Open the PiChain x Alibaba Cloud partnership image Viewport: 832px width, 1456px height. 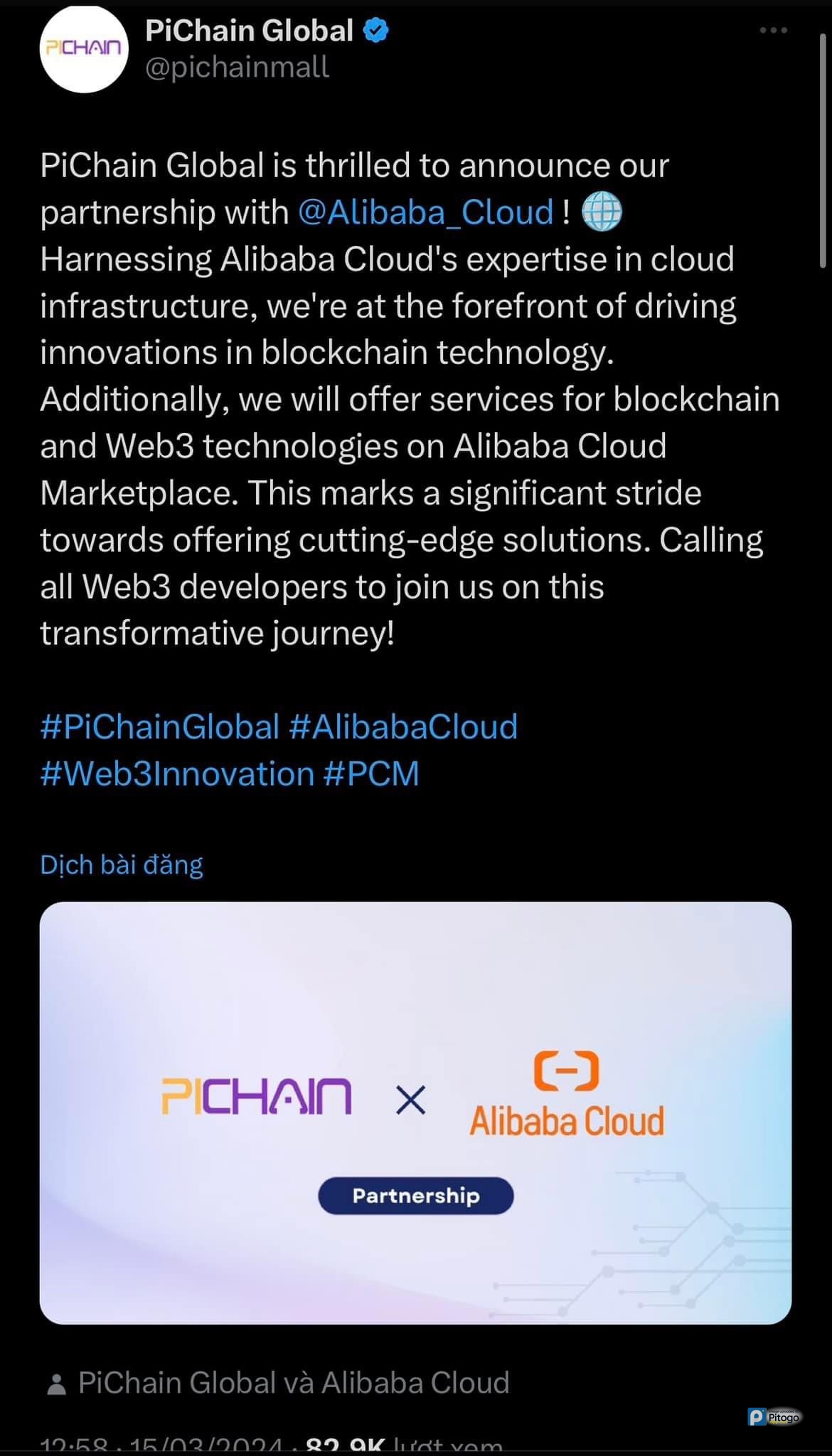415,1113
